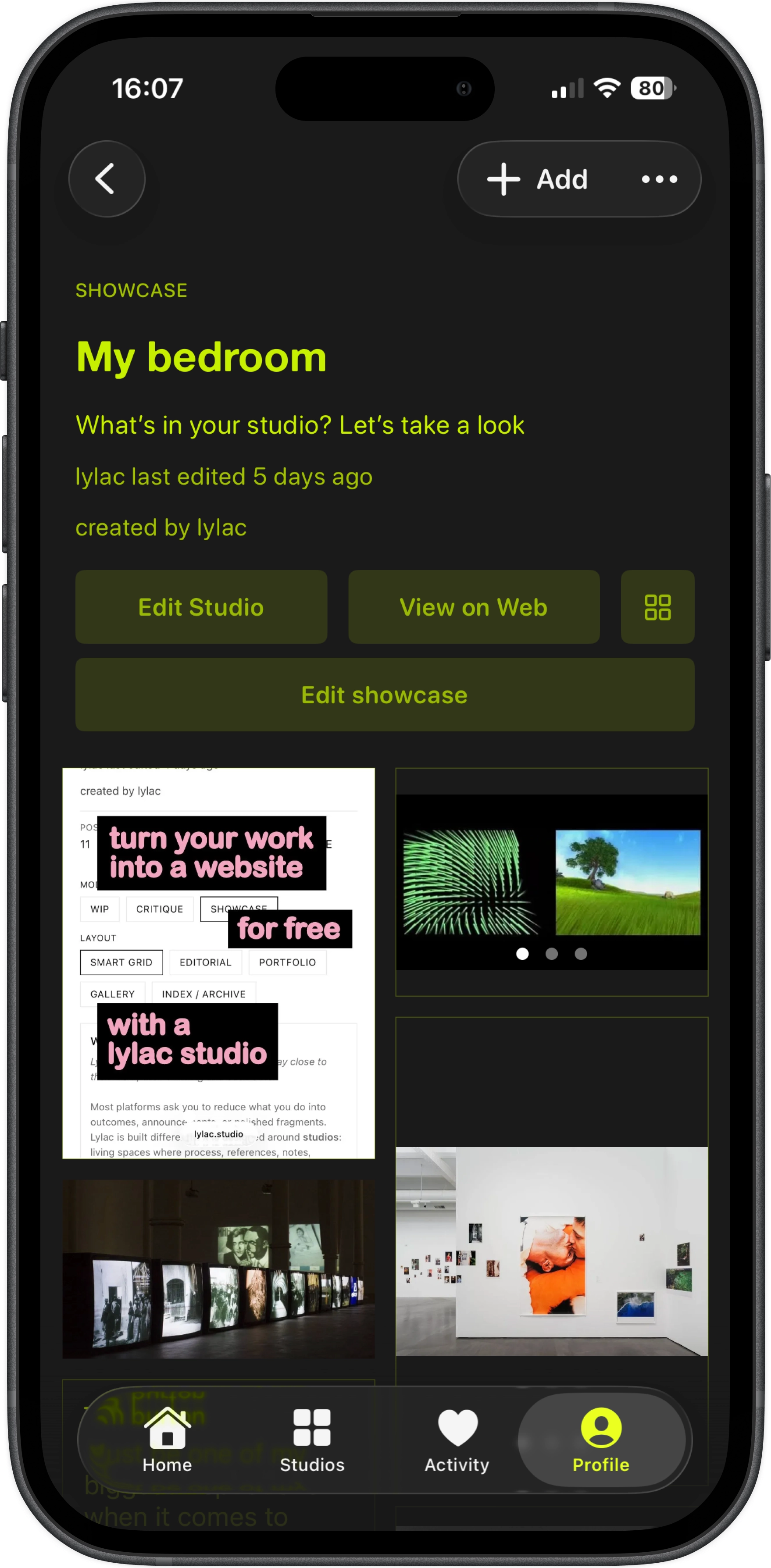Viewport: 771px width, 1568px height.
Task: Select the Profile tab
Action: (x=600, y=1440)
